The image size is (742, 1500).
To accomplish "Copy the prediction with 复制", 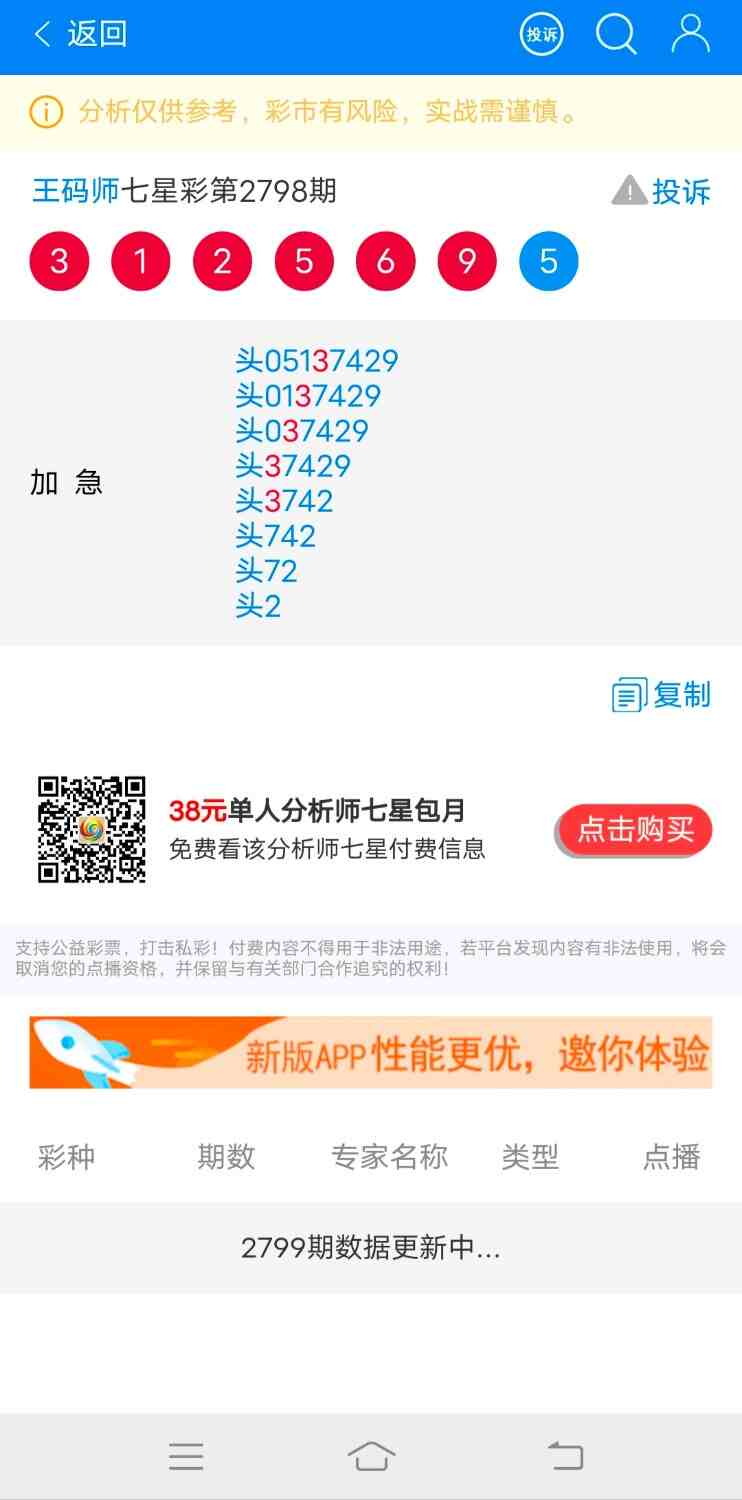I will tap(662, 694).
